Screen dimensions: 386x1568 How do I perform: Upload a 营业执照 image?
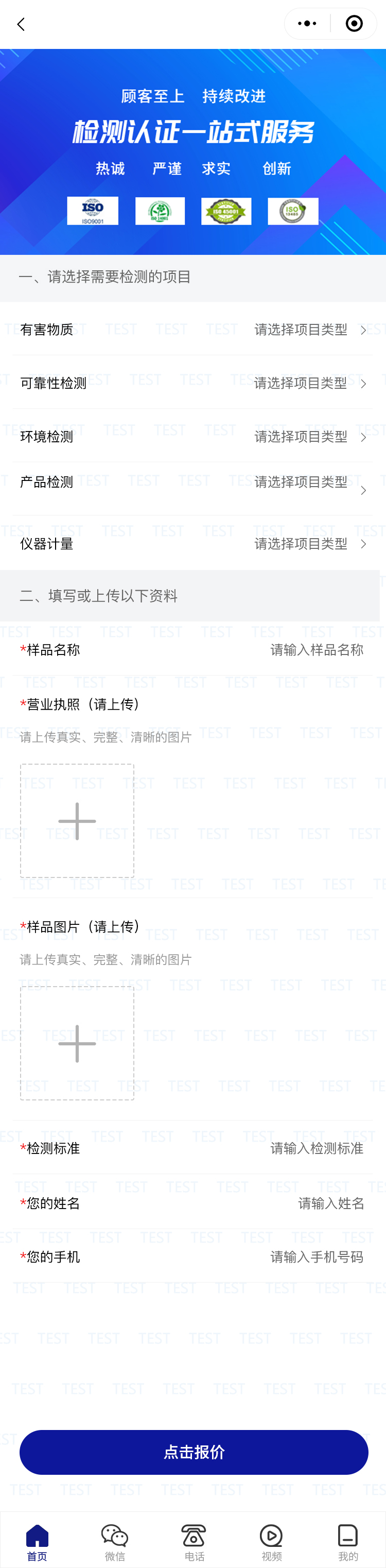coord(77,820)
